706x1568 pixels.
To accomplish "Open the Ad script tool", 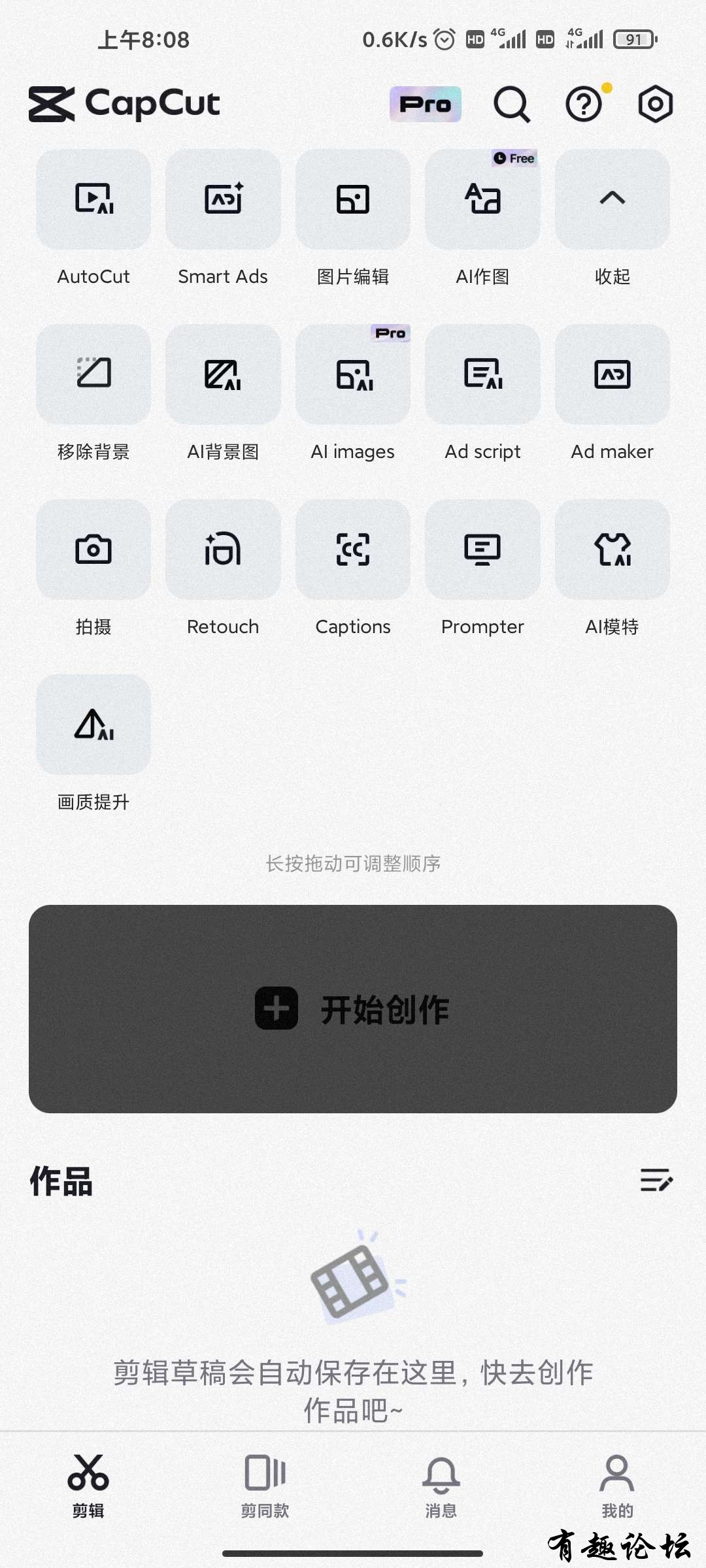I will pyautogui.click(x=482, y=375).
